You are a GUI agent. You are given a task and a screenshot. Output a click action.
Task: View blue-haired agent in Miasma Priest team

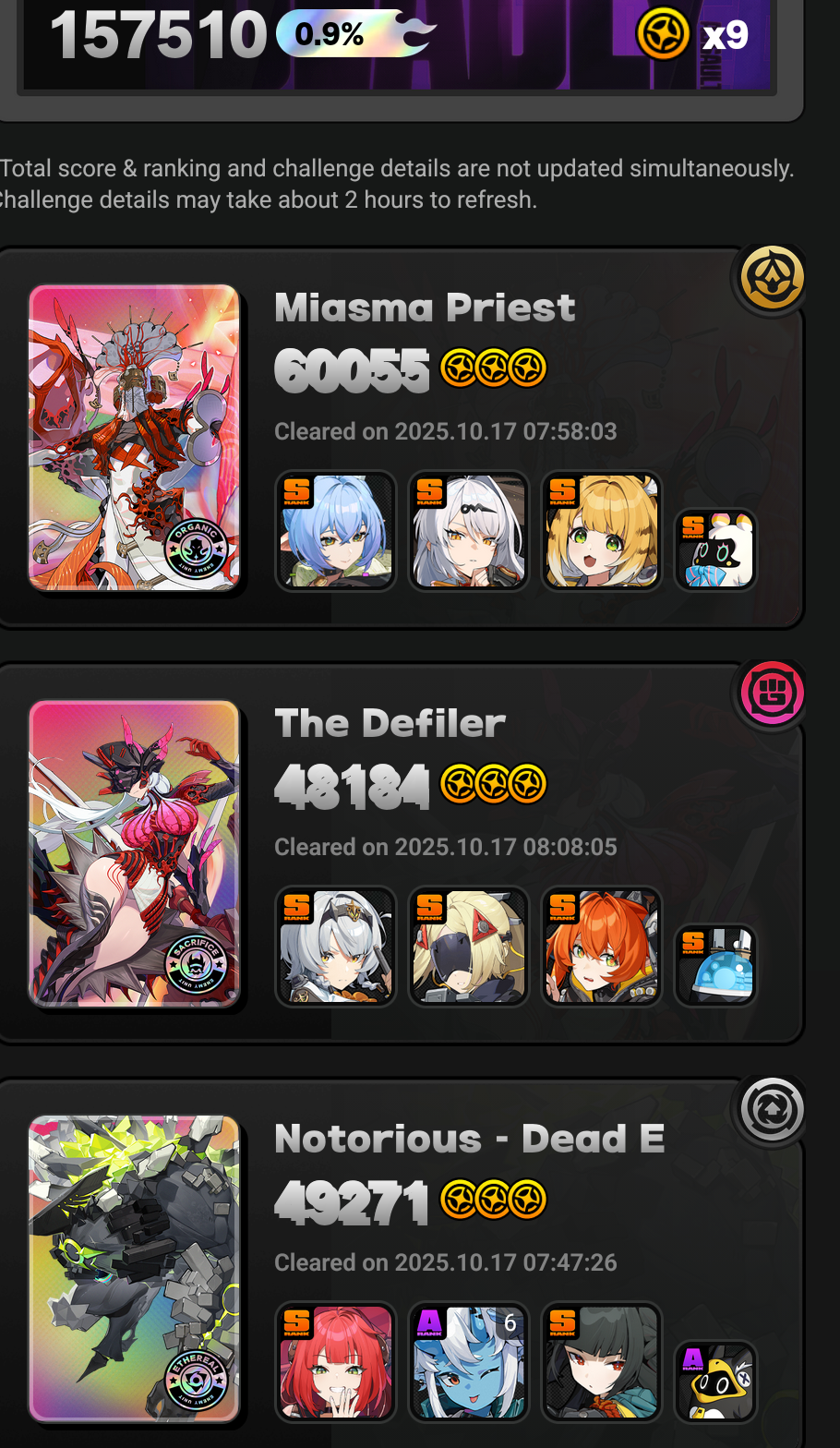(336, 532)
